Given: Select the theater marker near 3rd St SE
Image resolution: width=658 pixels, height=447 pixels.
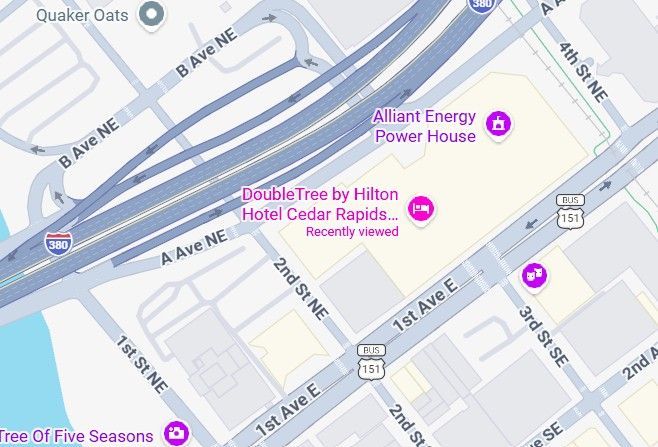Looking at the screenshot, I should tap(534, 274).
